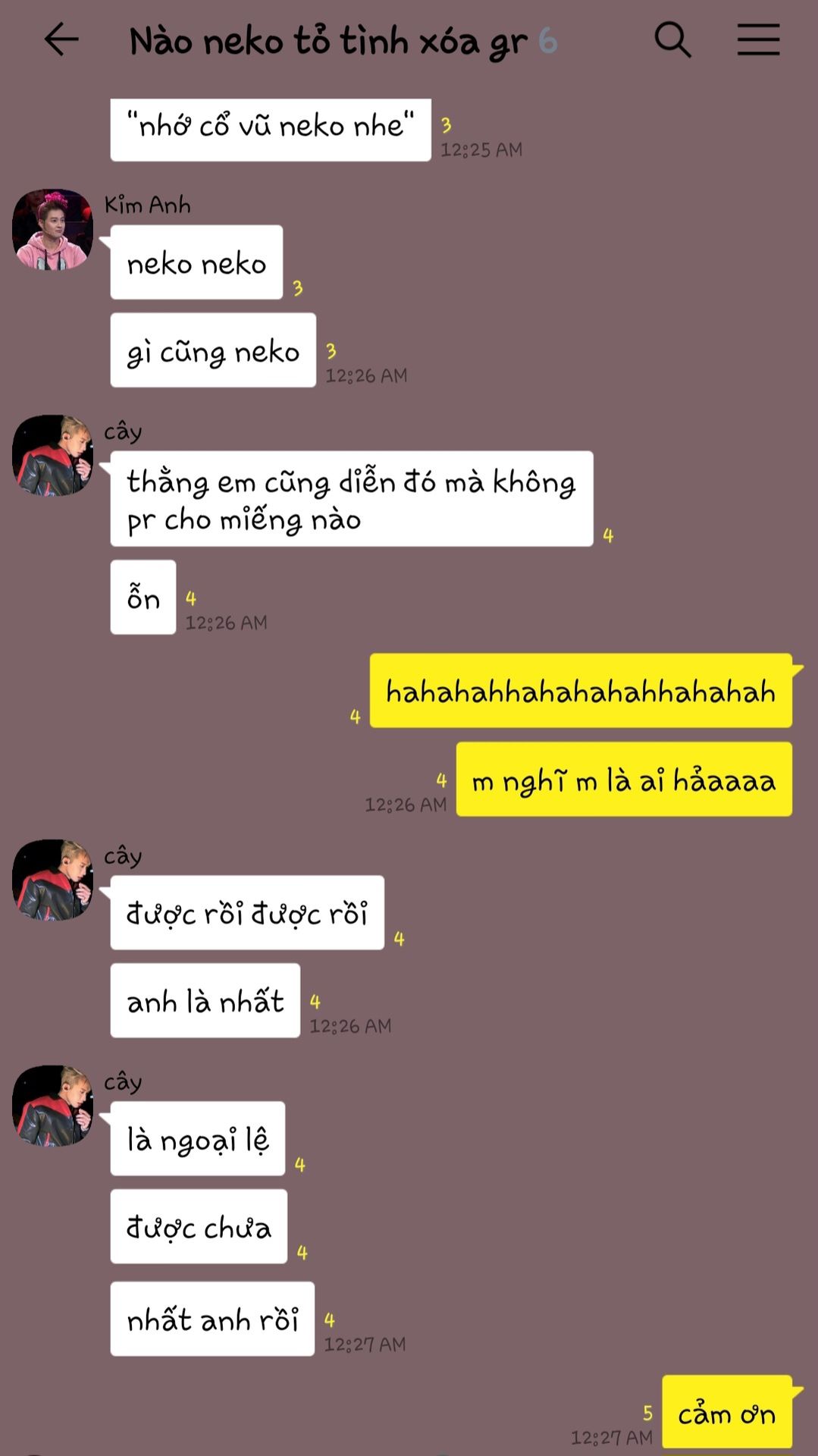Go back using the arrow
818x1456 pixels.
click(61, 39)
